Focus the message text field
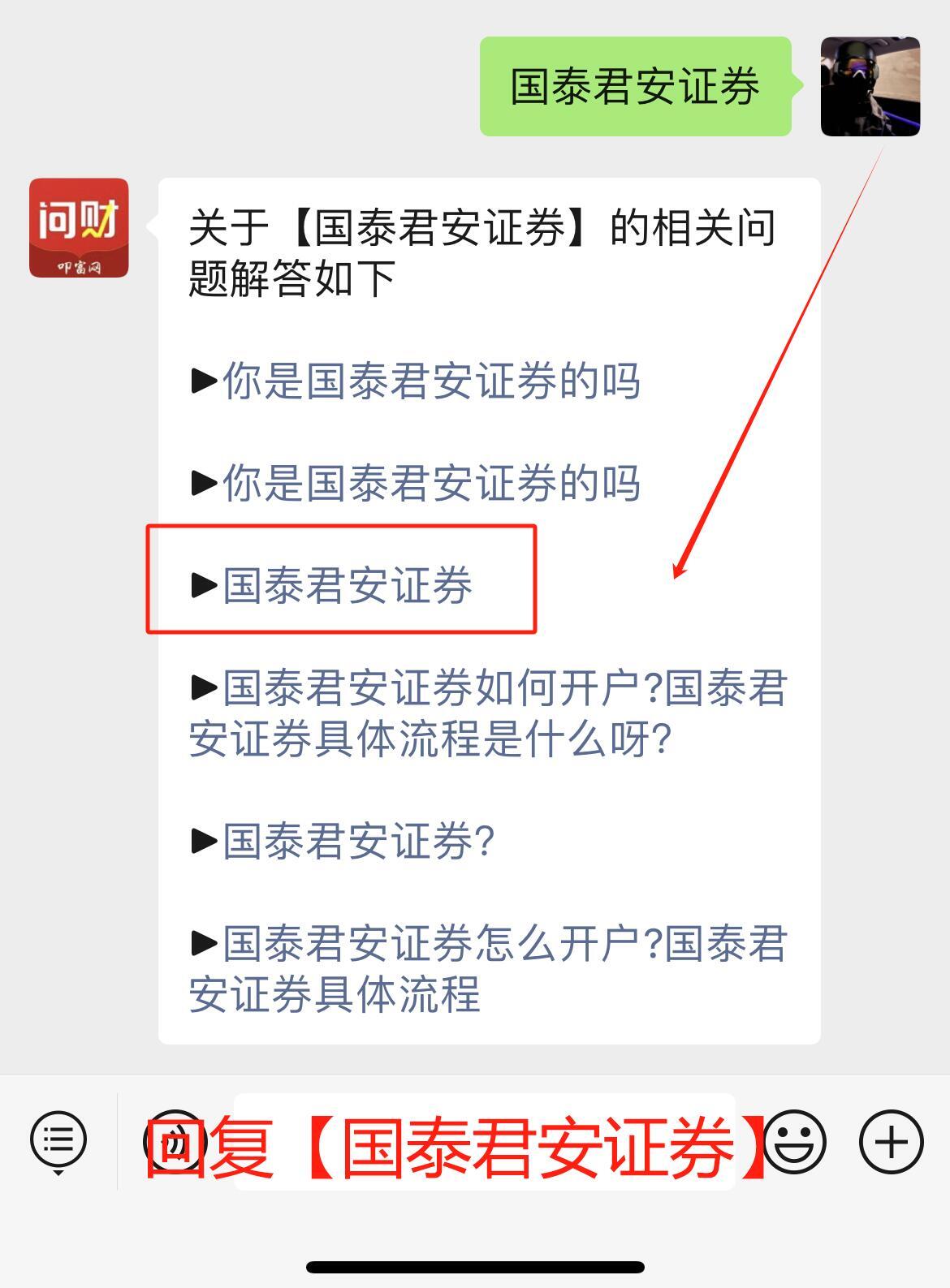 [x=484, y=1140]
